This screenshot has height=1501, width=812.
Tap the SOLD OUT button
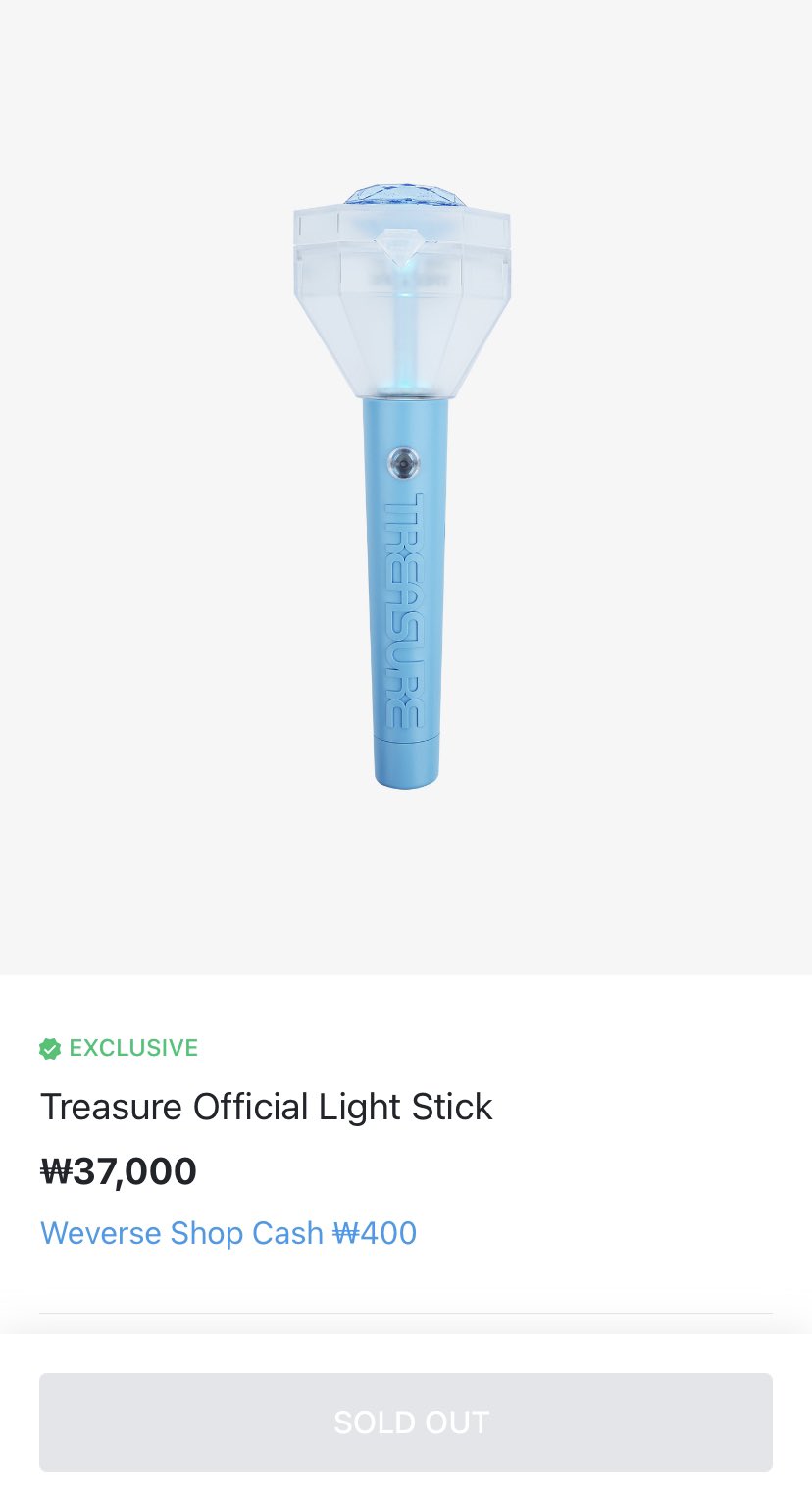406,1422
